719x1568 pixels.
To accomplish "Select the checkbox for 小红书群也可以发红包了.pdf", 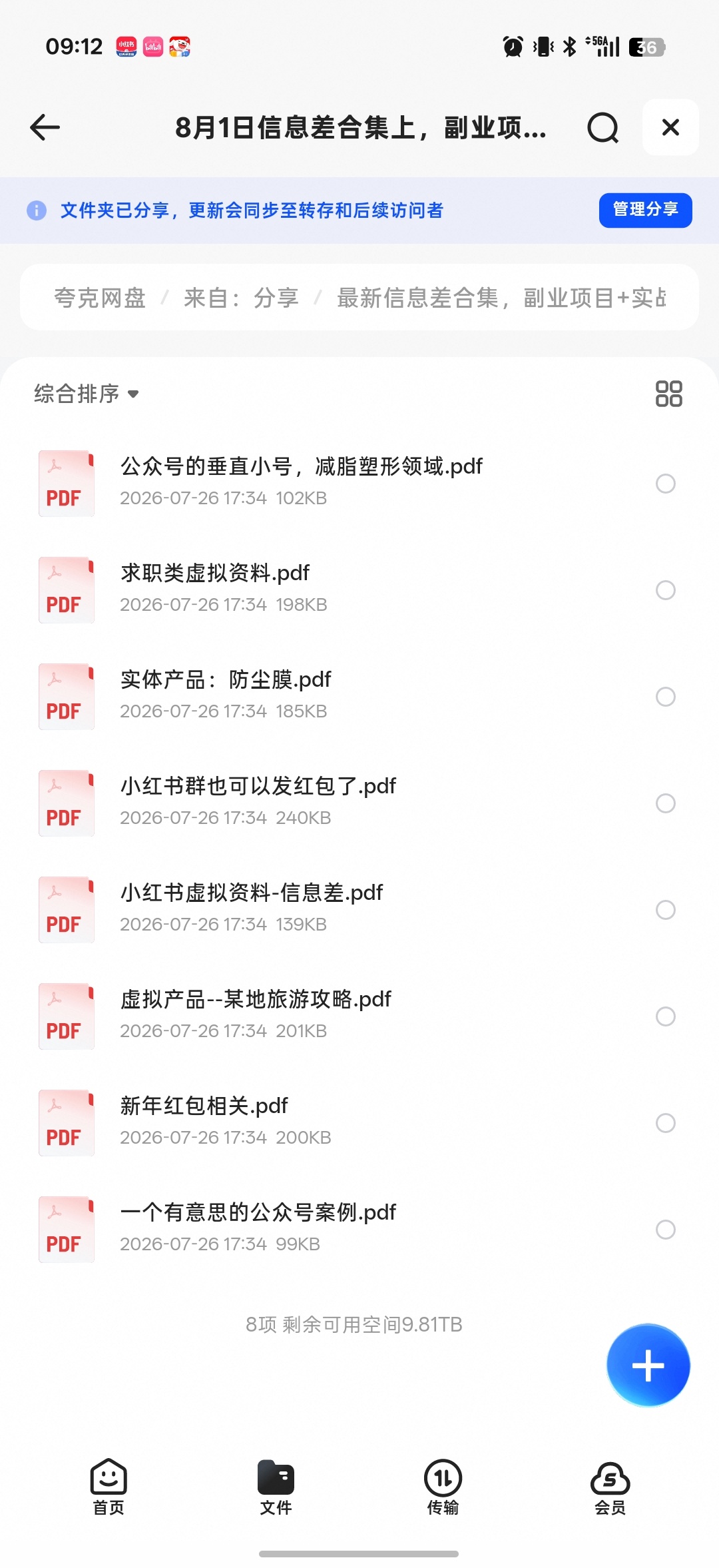I will click(666, 803).
